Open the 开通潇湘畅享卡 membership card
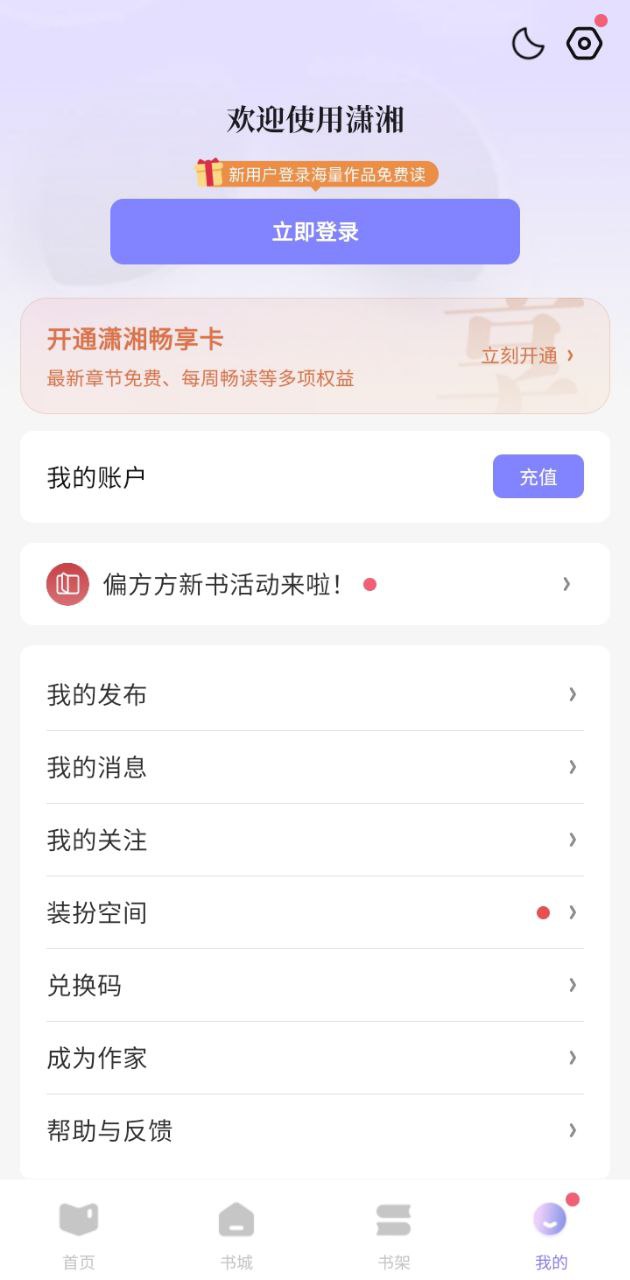 pos(315,356)
